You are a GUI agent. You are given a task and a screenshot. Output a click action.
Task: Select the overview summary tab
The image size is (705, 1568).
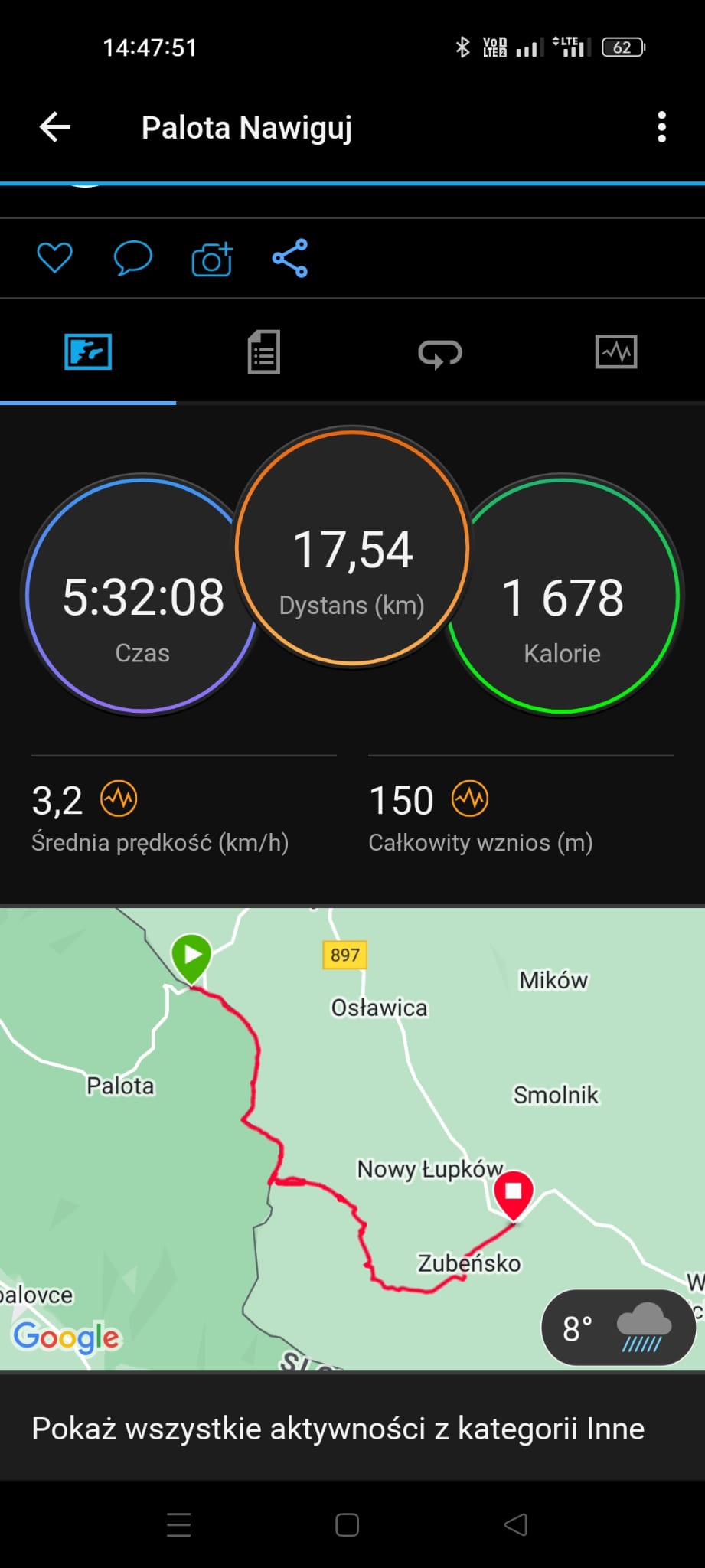point(88,353)
